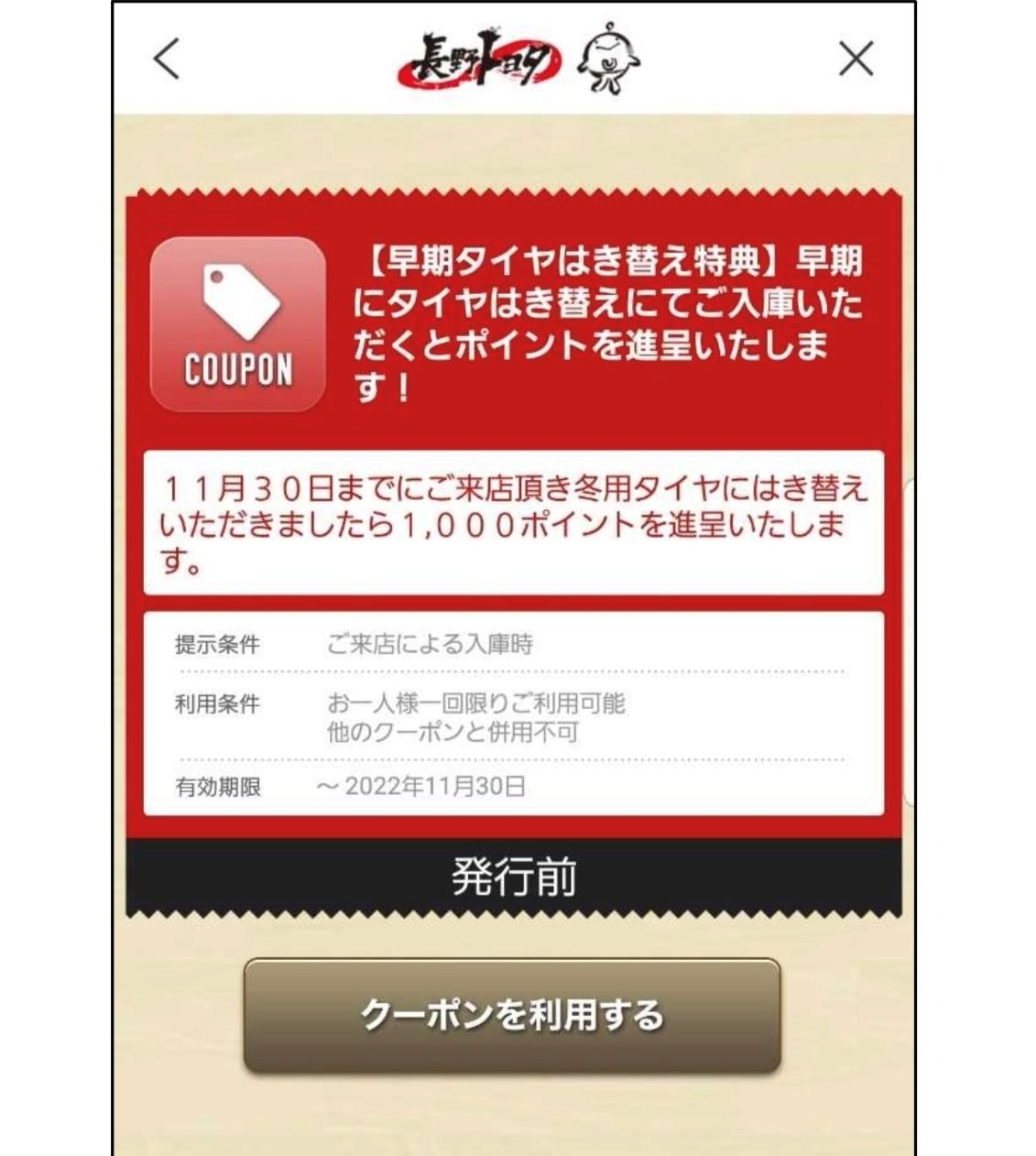Go back using the left arrow
Viewport: 1036px width, 1156px height.
167,60
